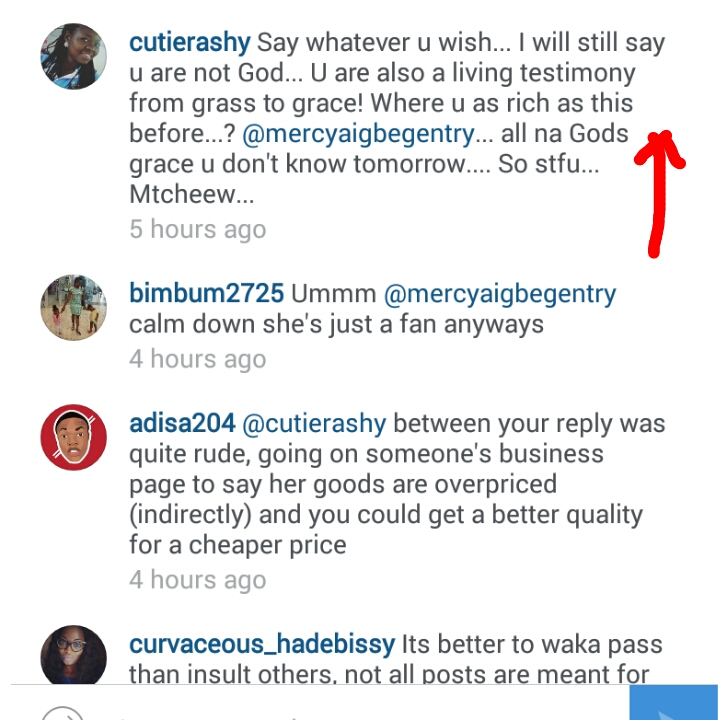Tap curvaceous_hadebissy's profile picture
Viewport: 720px width, 720px height.
[x=73, y=658]
